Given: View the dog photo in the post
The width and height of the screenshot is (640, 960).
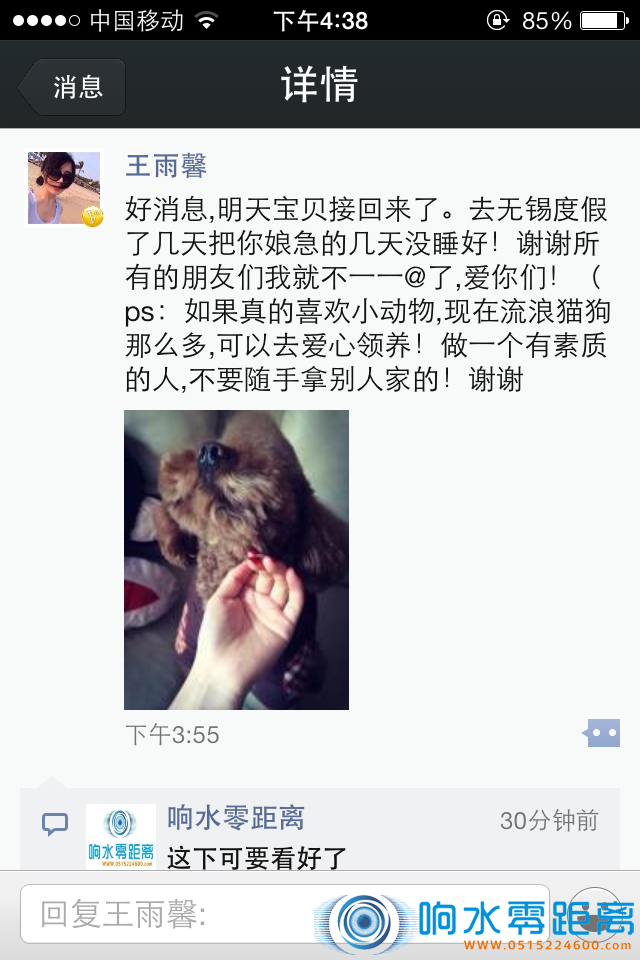Looking at the screenshot, I should click(x=236, y=559).
